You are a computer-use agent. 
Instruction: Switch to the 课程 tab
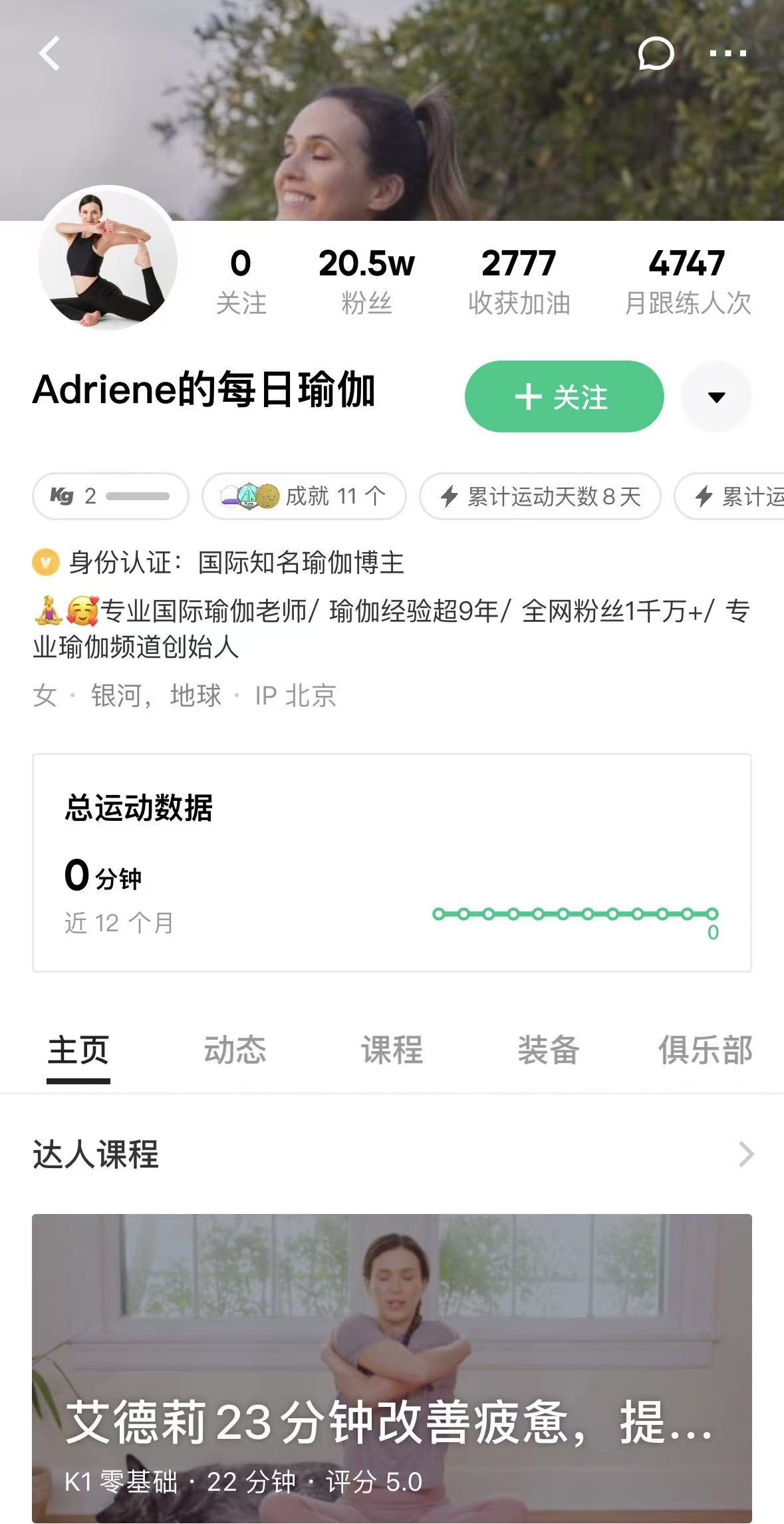pyautogui.click(x=392, y=1050)
